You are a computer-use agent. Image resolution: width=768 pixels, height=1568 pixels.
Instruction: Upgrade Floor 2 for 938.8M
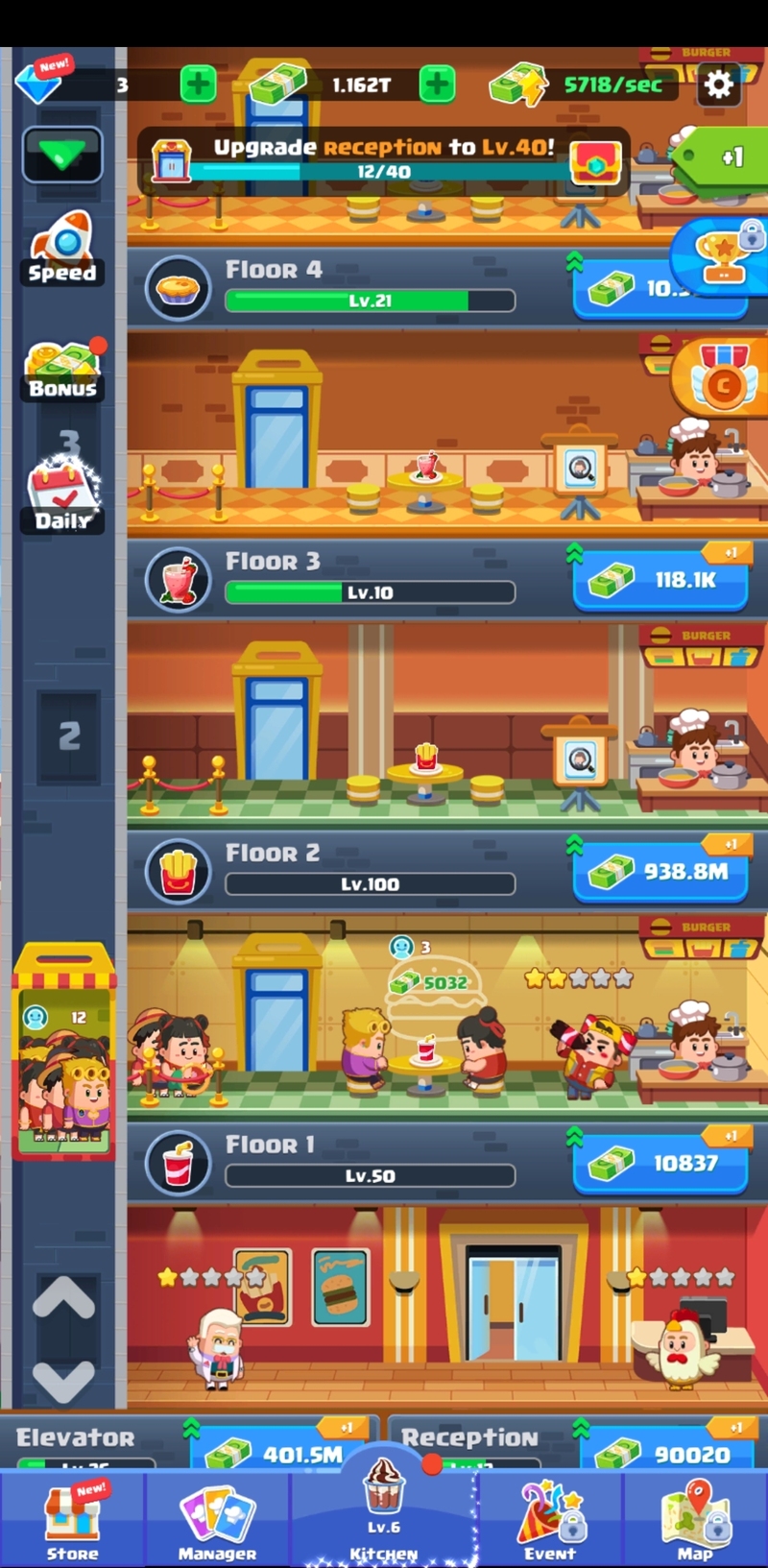(x=660, y=871)
